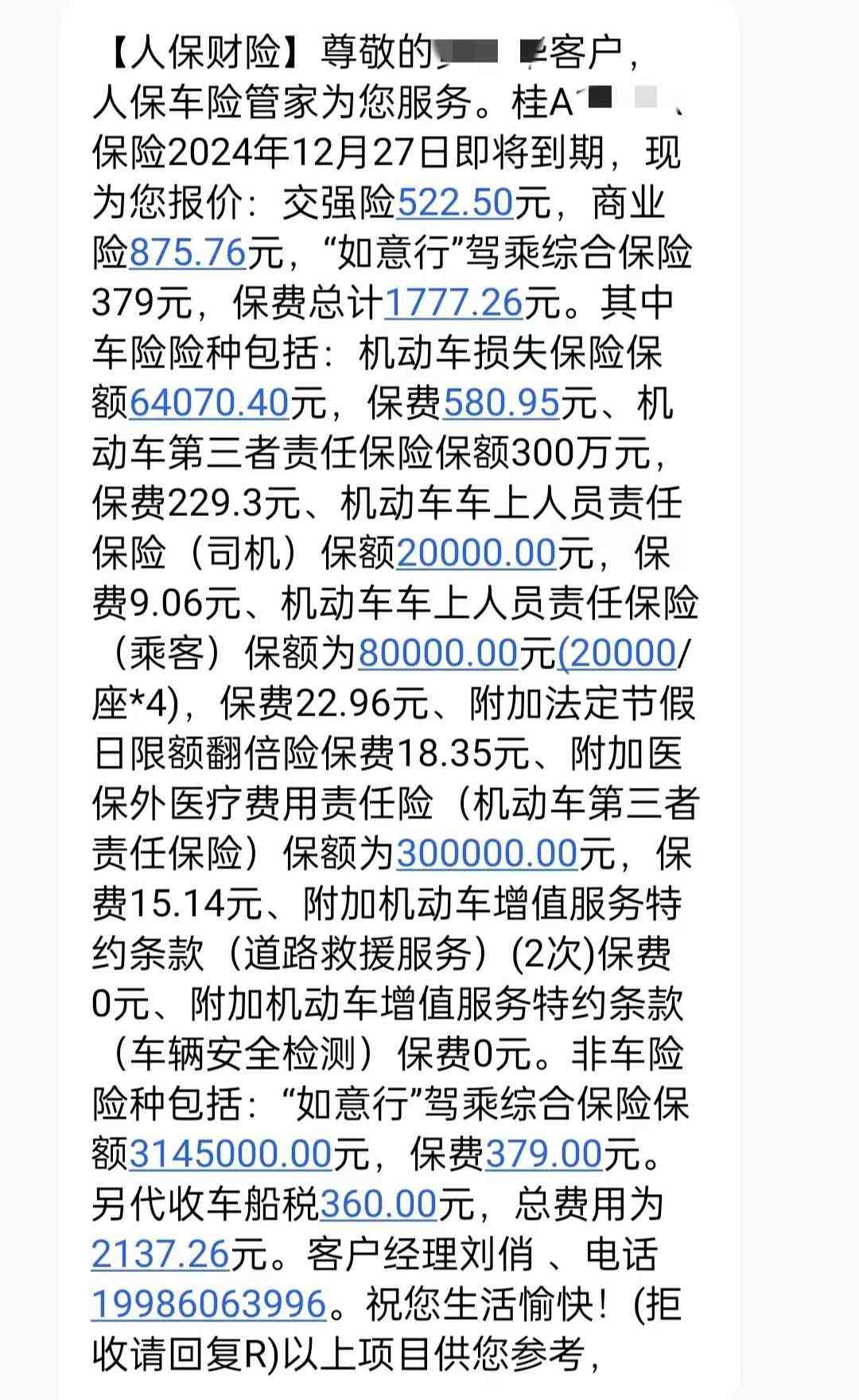Open the linked total cost 2137.26

pos(161,1255)
